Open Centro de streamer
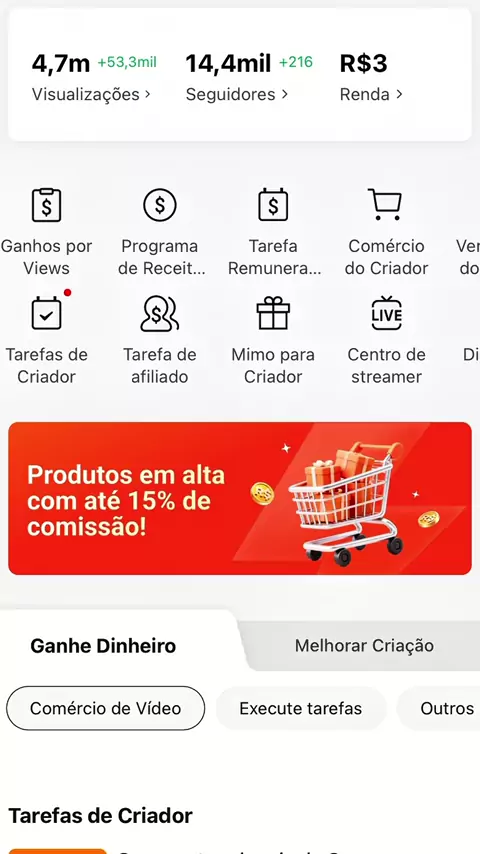480x854 pixels. click(386, 340)
